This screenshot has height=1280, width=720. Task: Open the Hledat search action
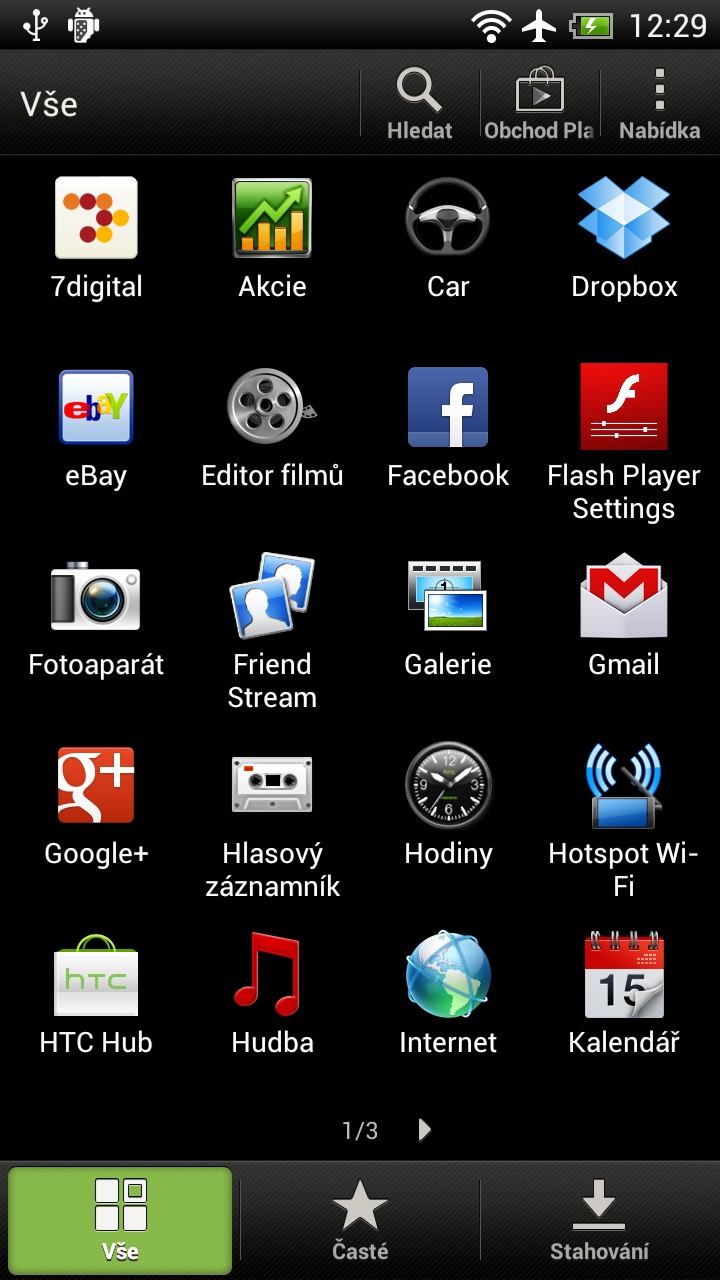point(420,103)
